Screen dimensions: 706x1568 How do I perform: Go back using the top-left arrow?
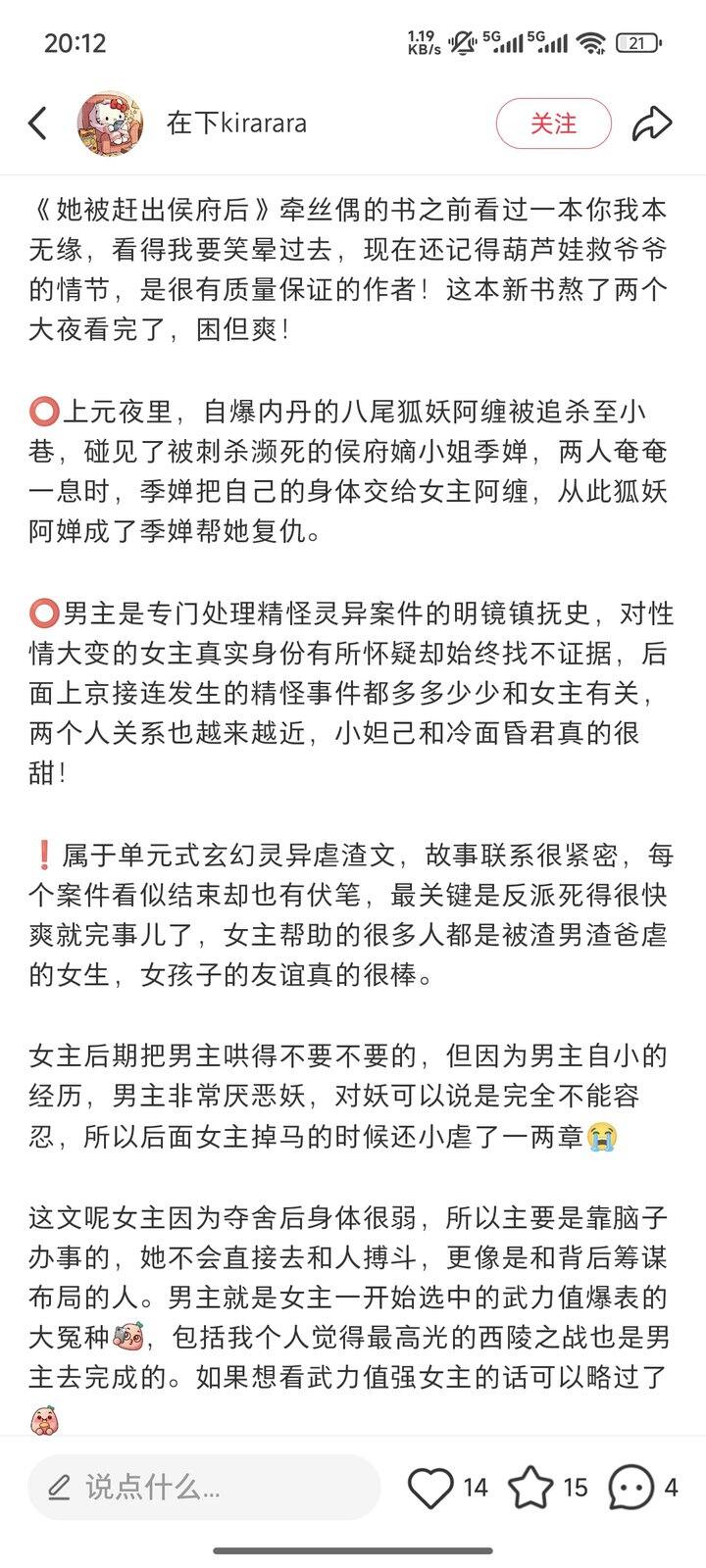[37, 123]
